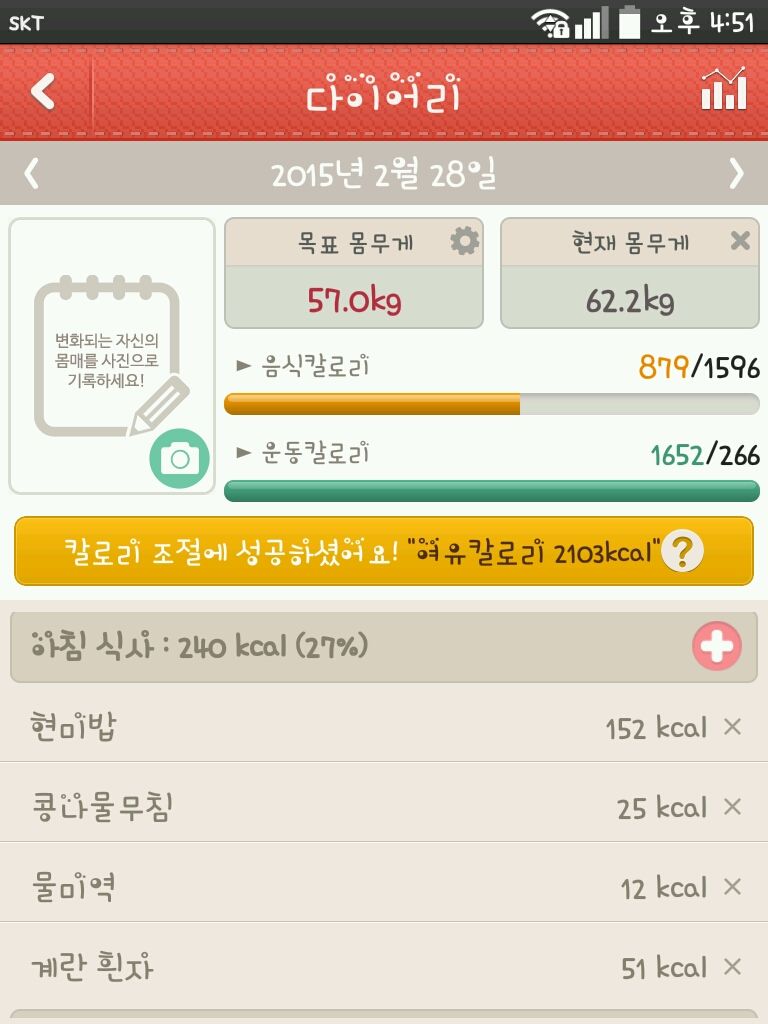Viewport: 768px width, 1024px height.
Task: Remove 계란 흰자 from the list
Action: coord(733,967)
